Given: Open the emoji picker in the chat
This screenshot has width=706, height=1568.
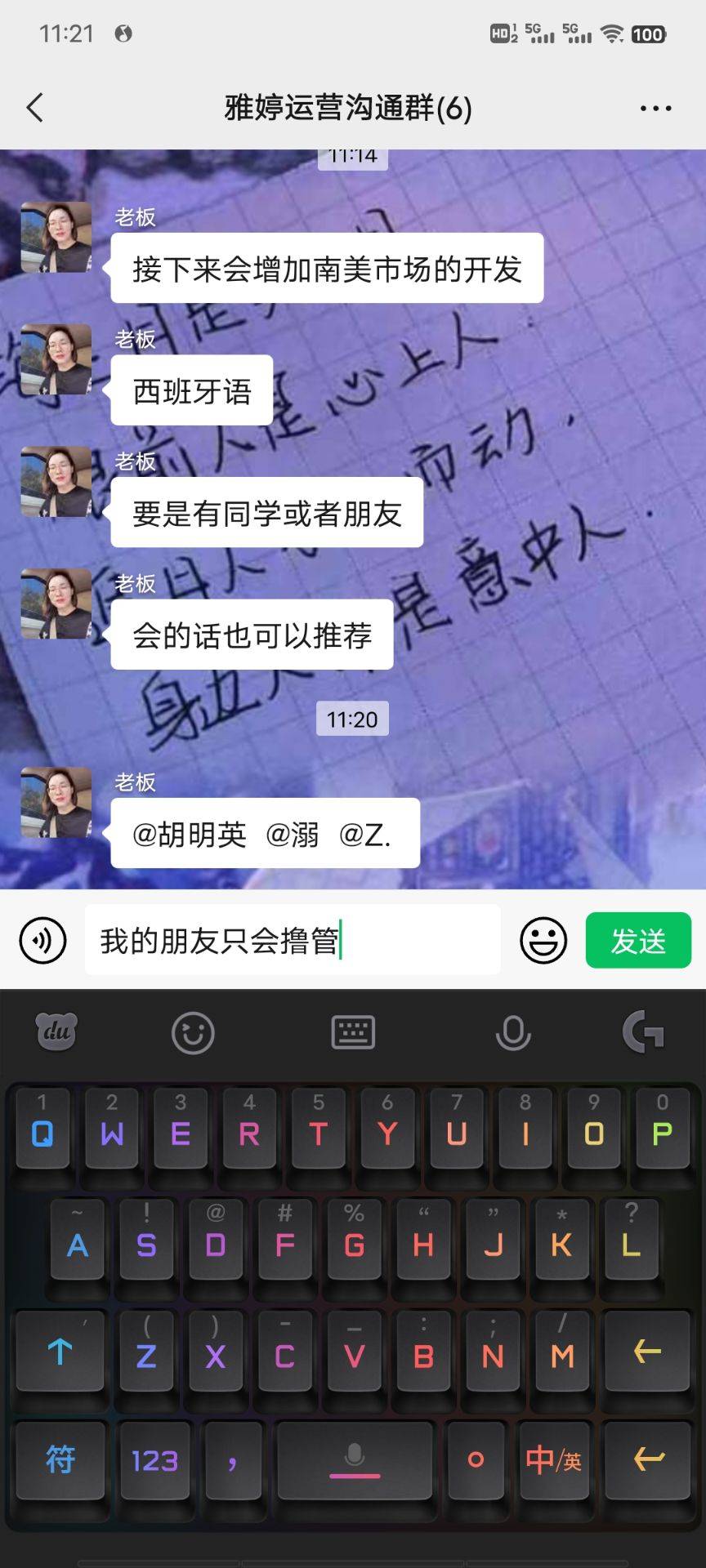Looking at the screenshot, I should 543,941.
